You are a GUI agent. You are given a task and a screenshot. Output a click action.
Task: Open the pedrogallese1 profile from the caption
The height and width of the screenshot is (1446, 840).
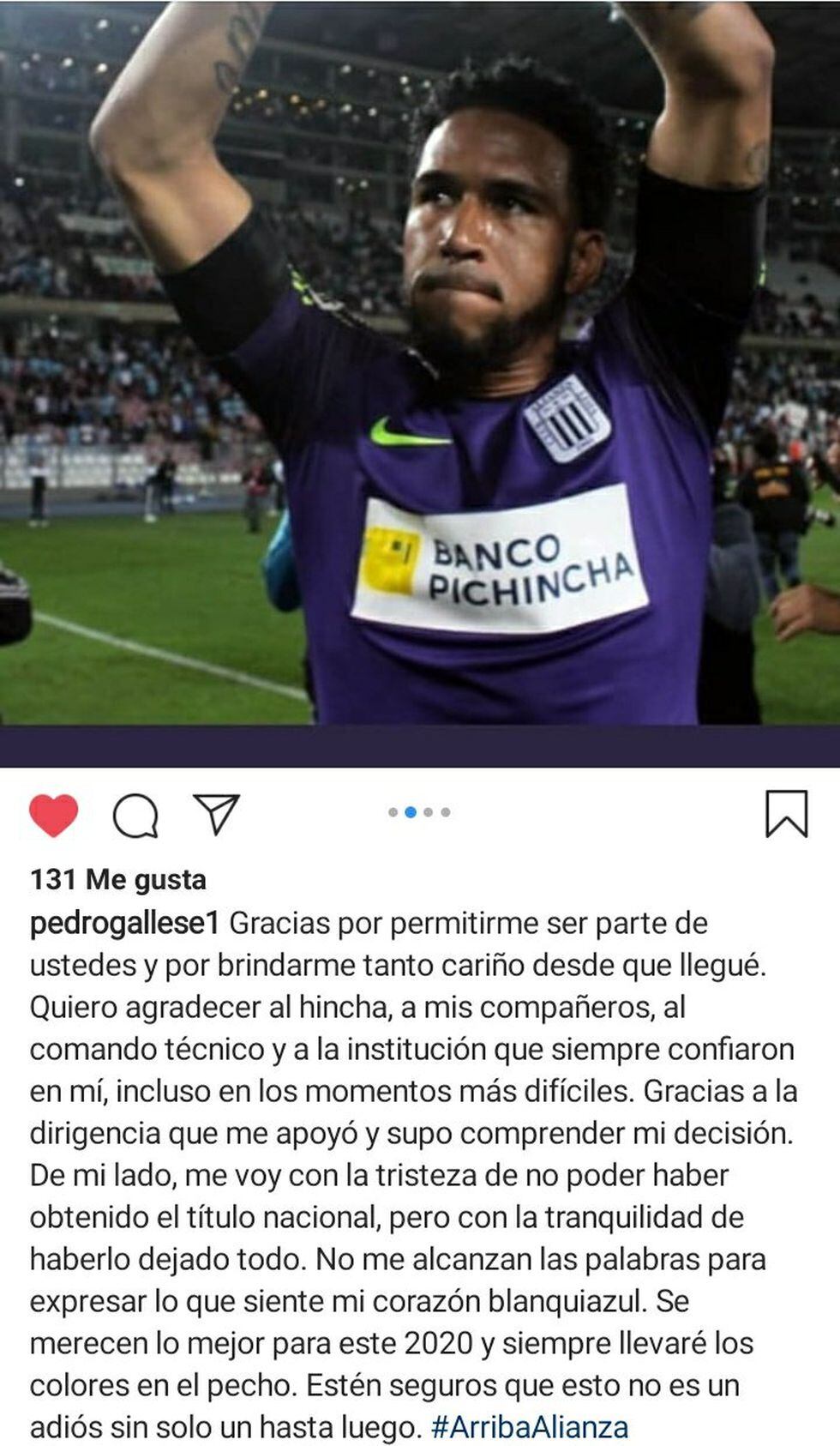tap(125, 923)
